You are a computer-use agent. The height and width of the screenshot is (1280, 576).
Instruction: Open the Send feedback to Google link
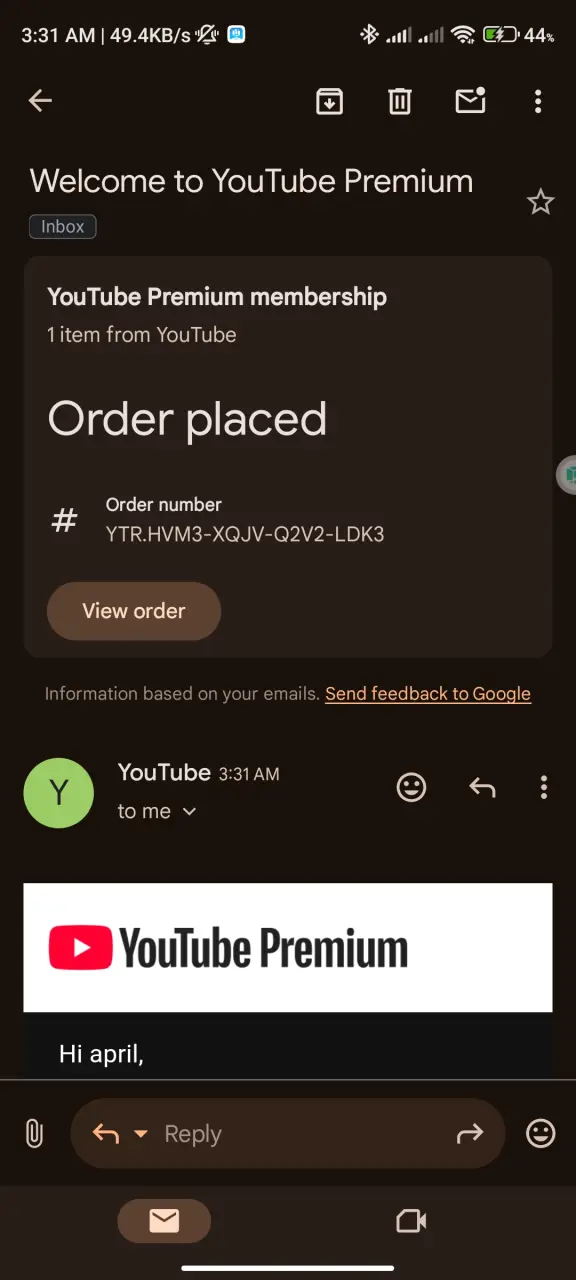click(x=428, y=693)
